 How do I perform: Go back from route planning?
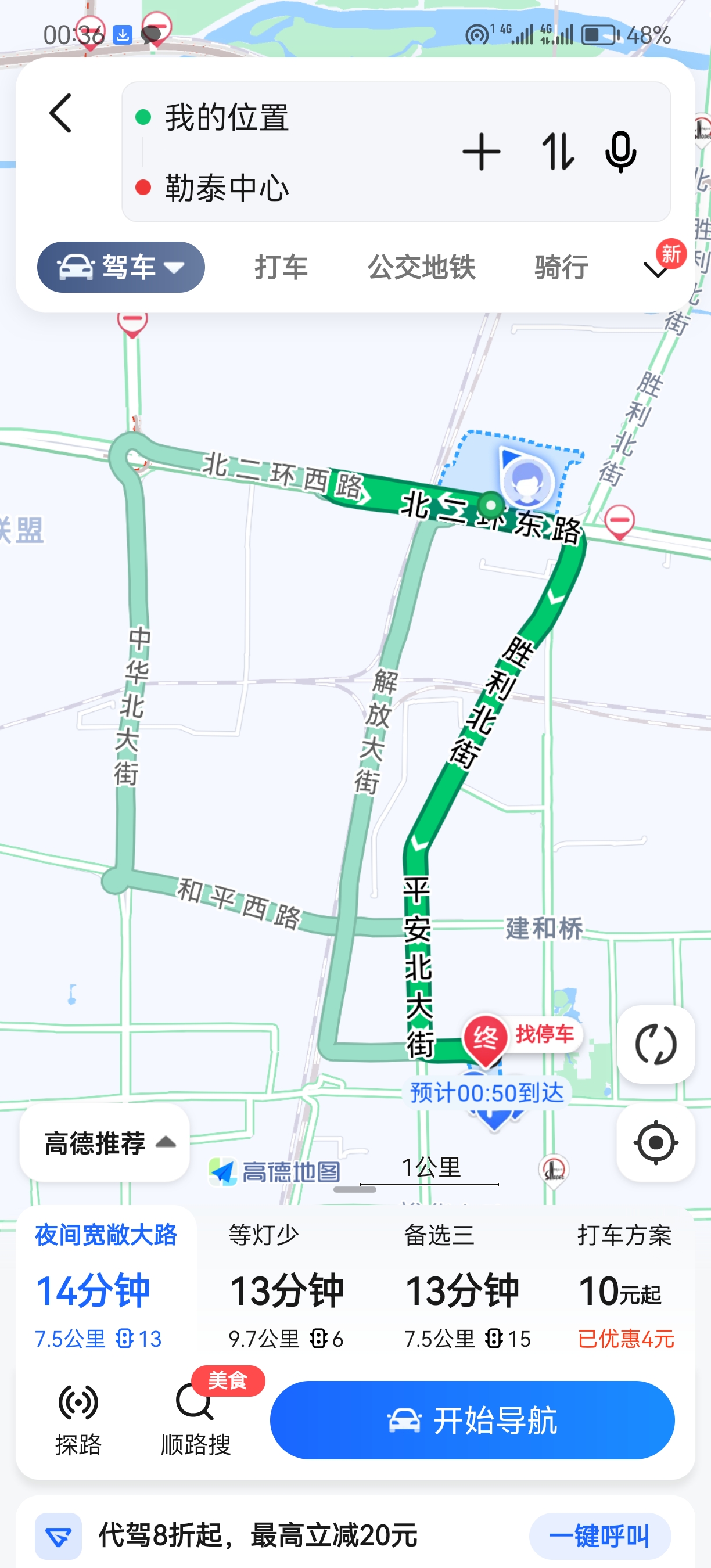[x=61, y=113]
